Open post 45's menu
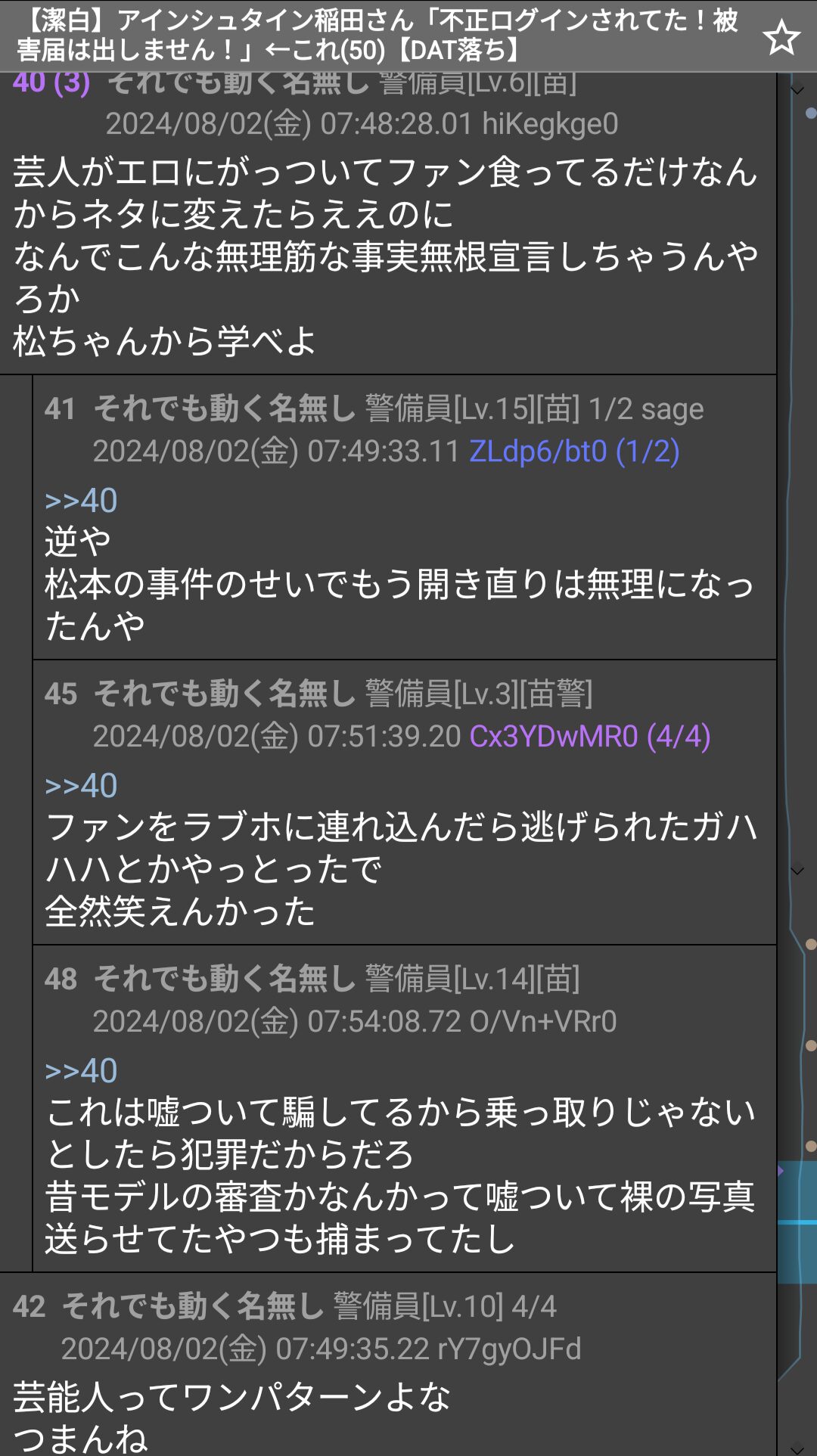 [61, 694]
